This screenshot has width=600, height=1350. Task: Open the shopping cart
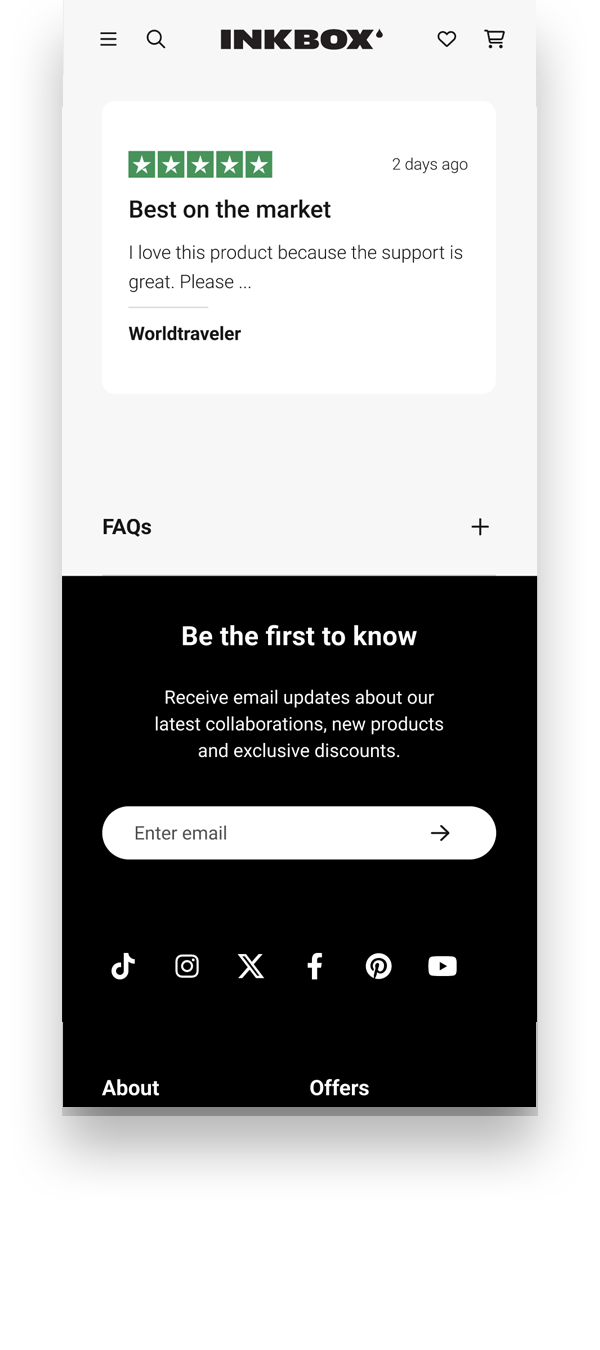494,39
